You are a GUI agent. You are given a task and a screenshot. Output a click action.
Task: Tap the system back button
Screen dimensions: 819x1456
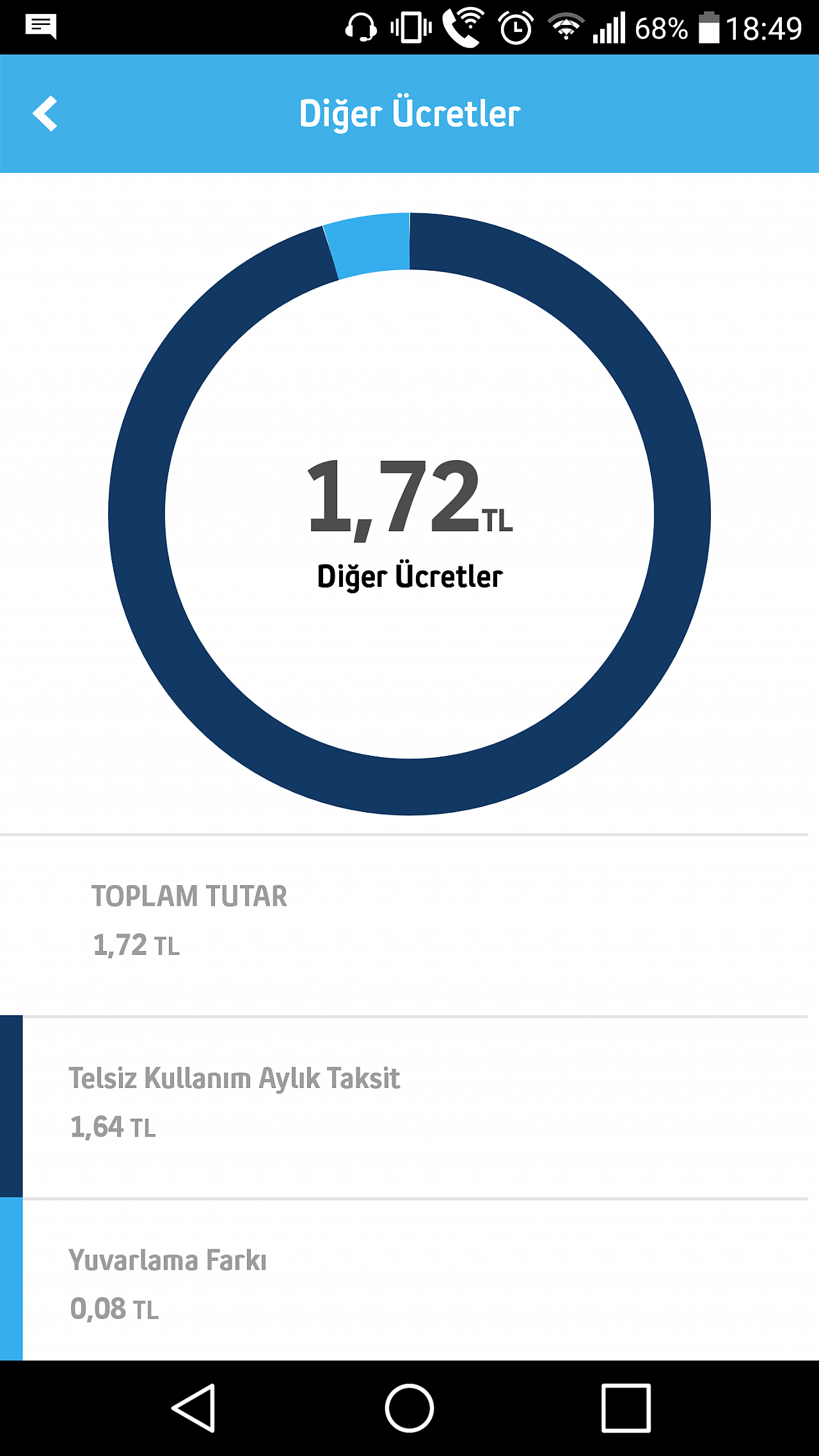pyautogui.click(x=194, y=1408)
